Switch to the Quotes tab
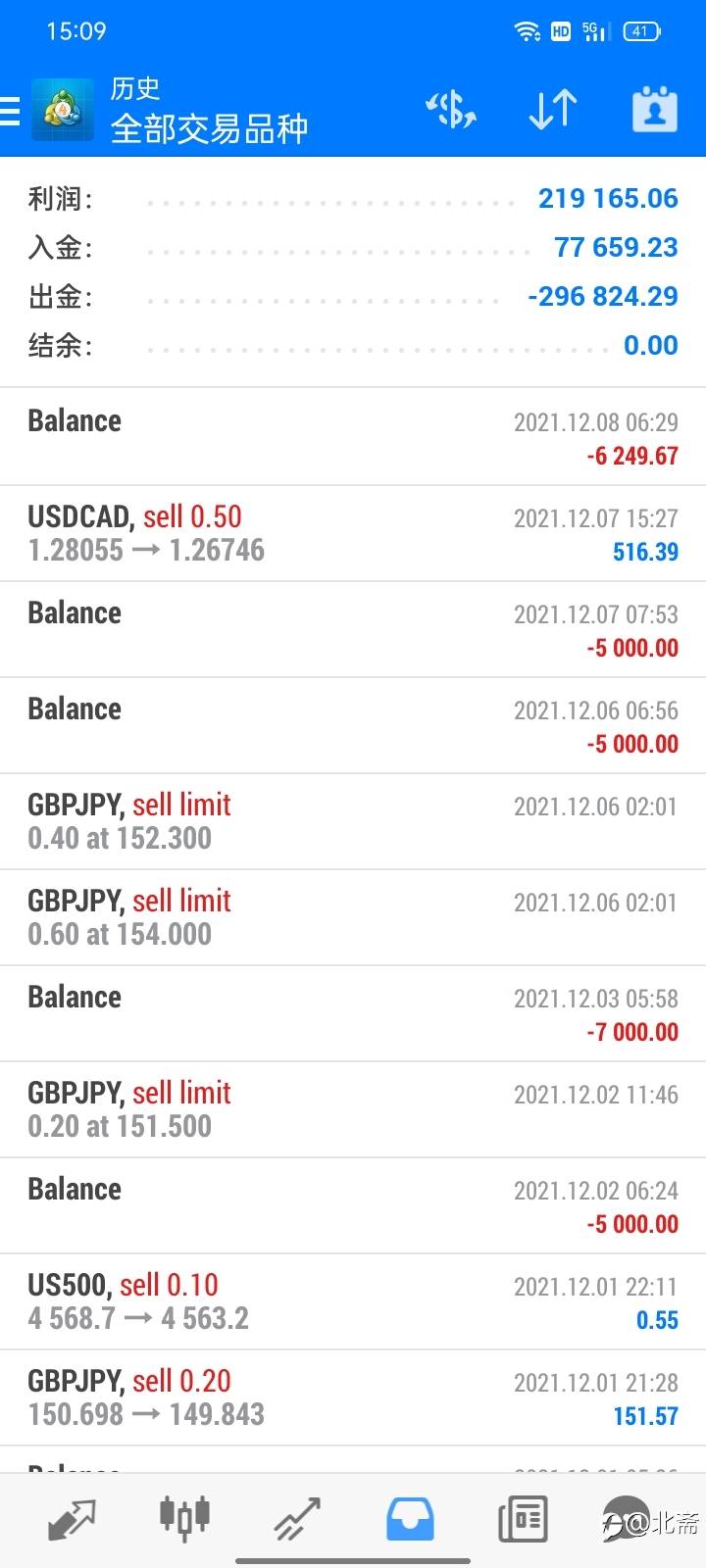This screenshot has height=1568, width=706. coord(72,1520)
